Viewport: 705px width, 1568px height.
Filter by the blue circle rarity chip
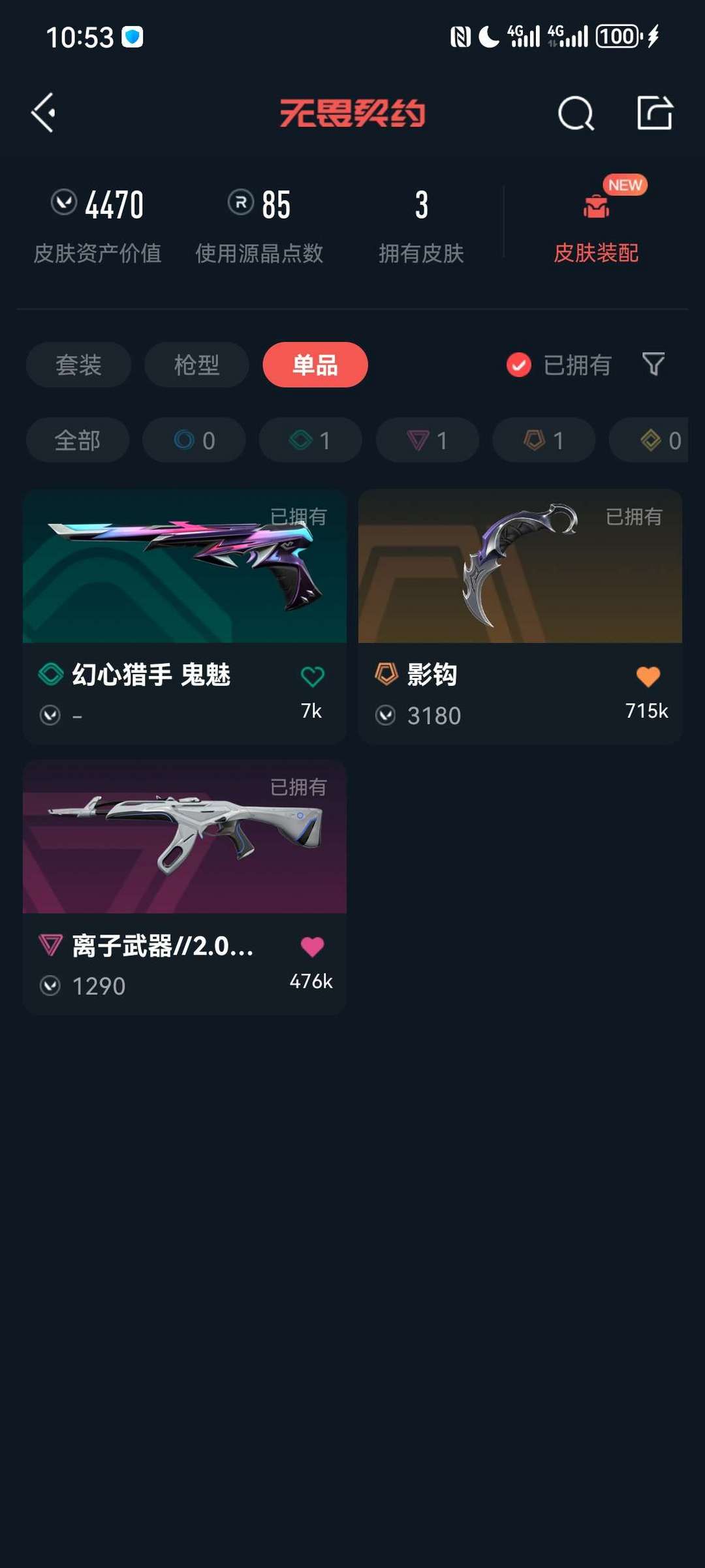194,440
